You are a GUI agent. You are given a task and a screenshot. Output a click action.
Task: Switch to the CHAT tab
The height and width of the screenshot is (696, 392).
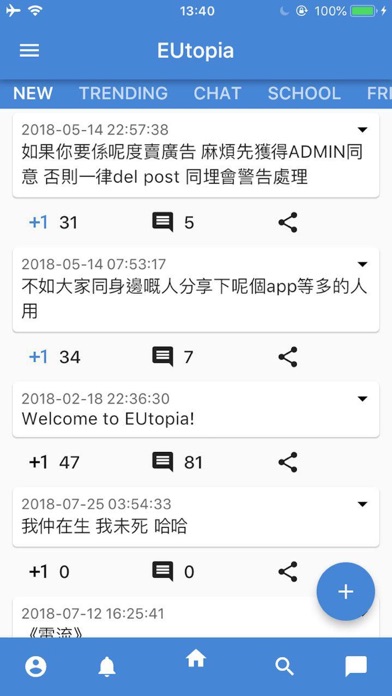pyautogui.click(x=218, y=93)
